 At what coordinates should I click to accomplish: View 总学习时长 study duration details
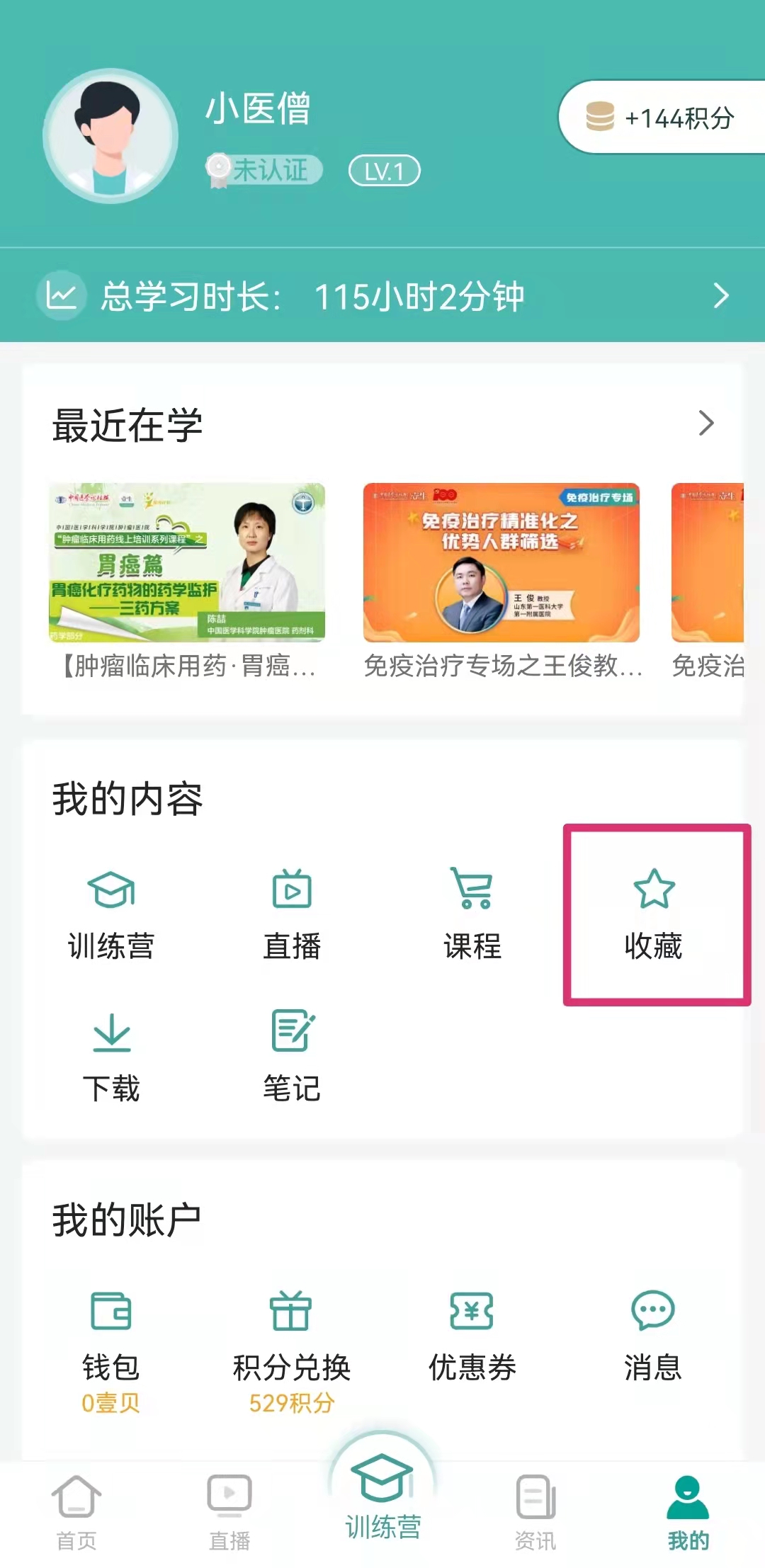(x=382, y=296)
